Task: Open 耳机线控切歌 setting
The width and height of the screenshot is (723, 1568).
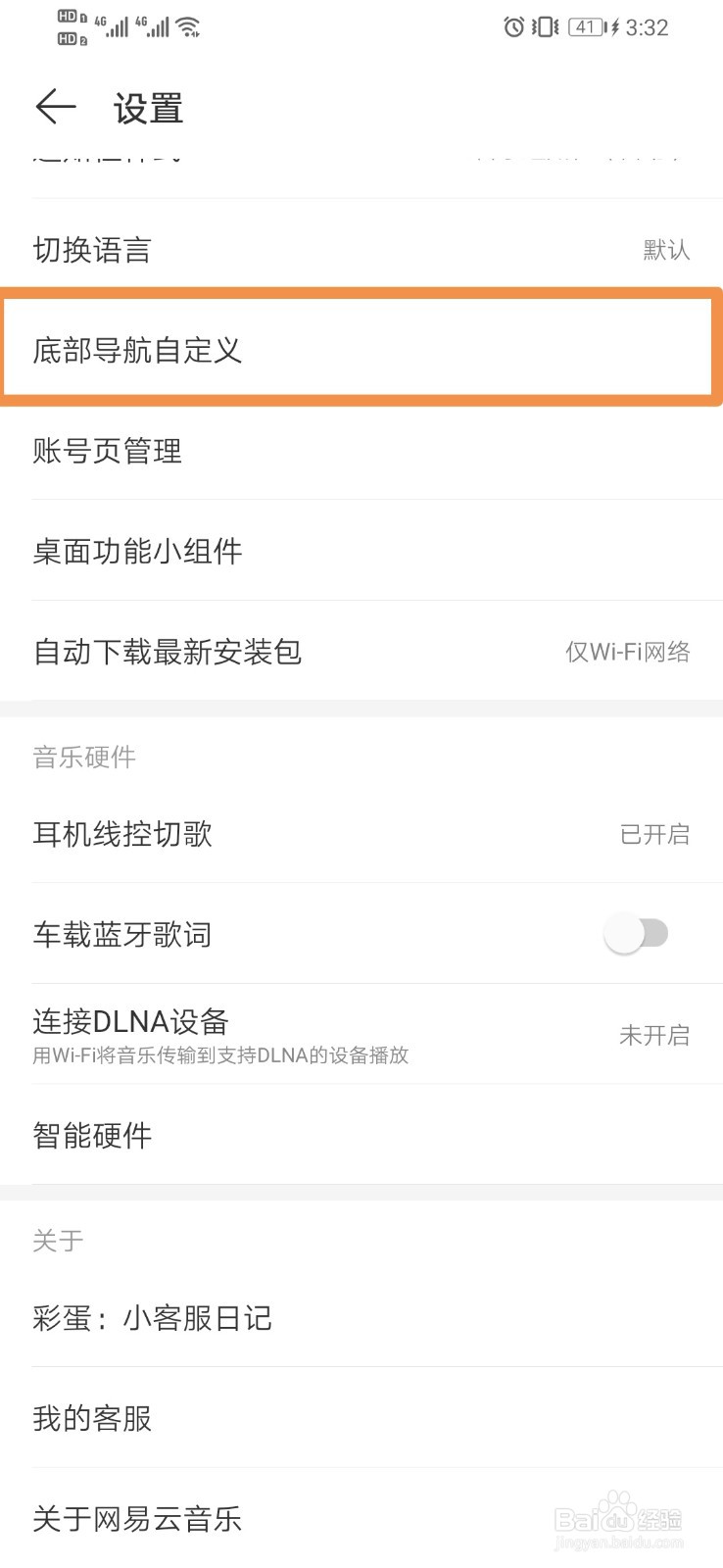Action: (x=361, y=834)
